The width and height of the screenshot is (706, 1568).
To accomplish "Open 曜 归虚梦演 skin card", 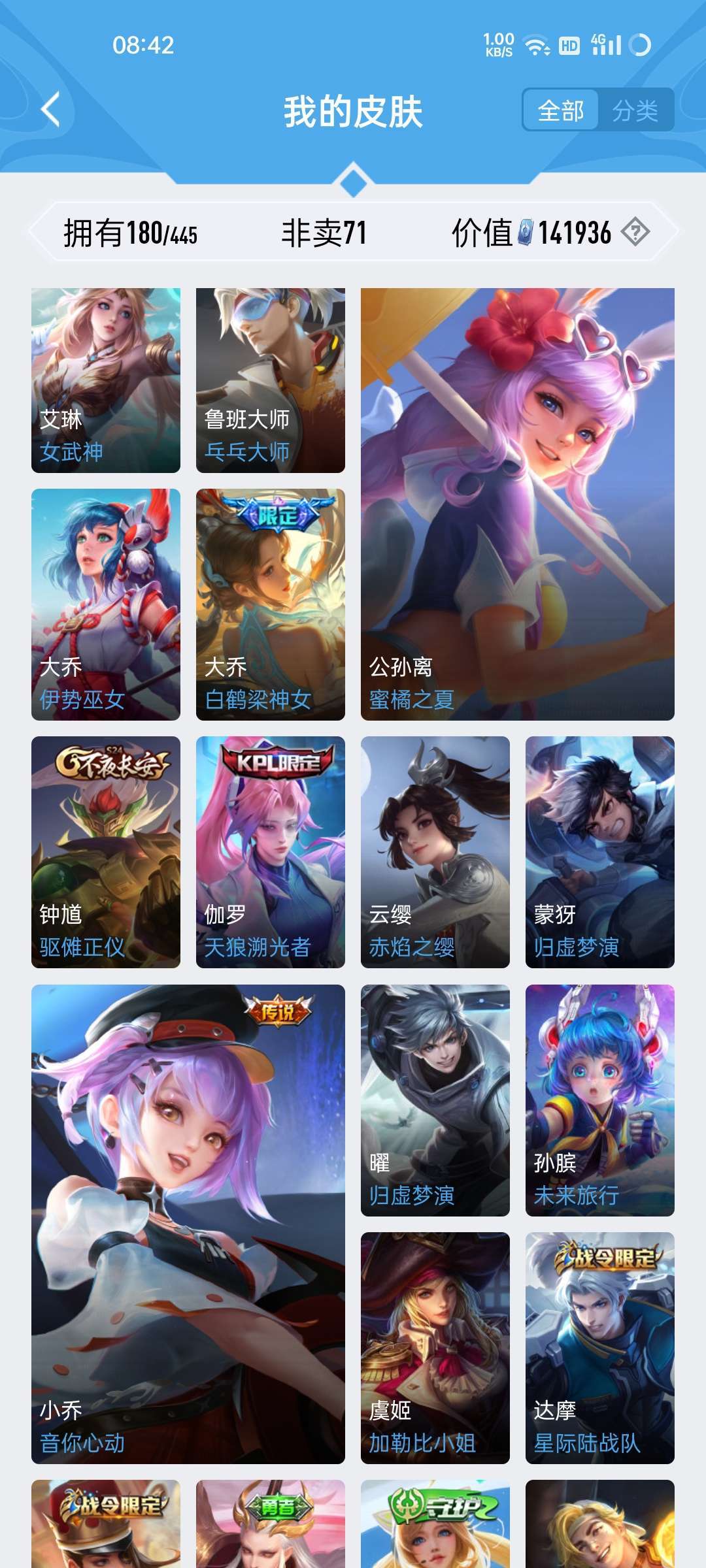I will point(435,1100).
